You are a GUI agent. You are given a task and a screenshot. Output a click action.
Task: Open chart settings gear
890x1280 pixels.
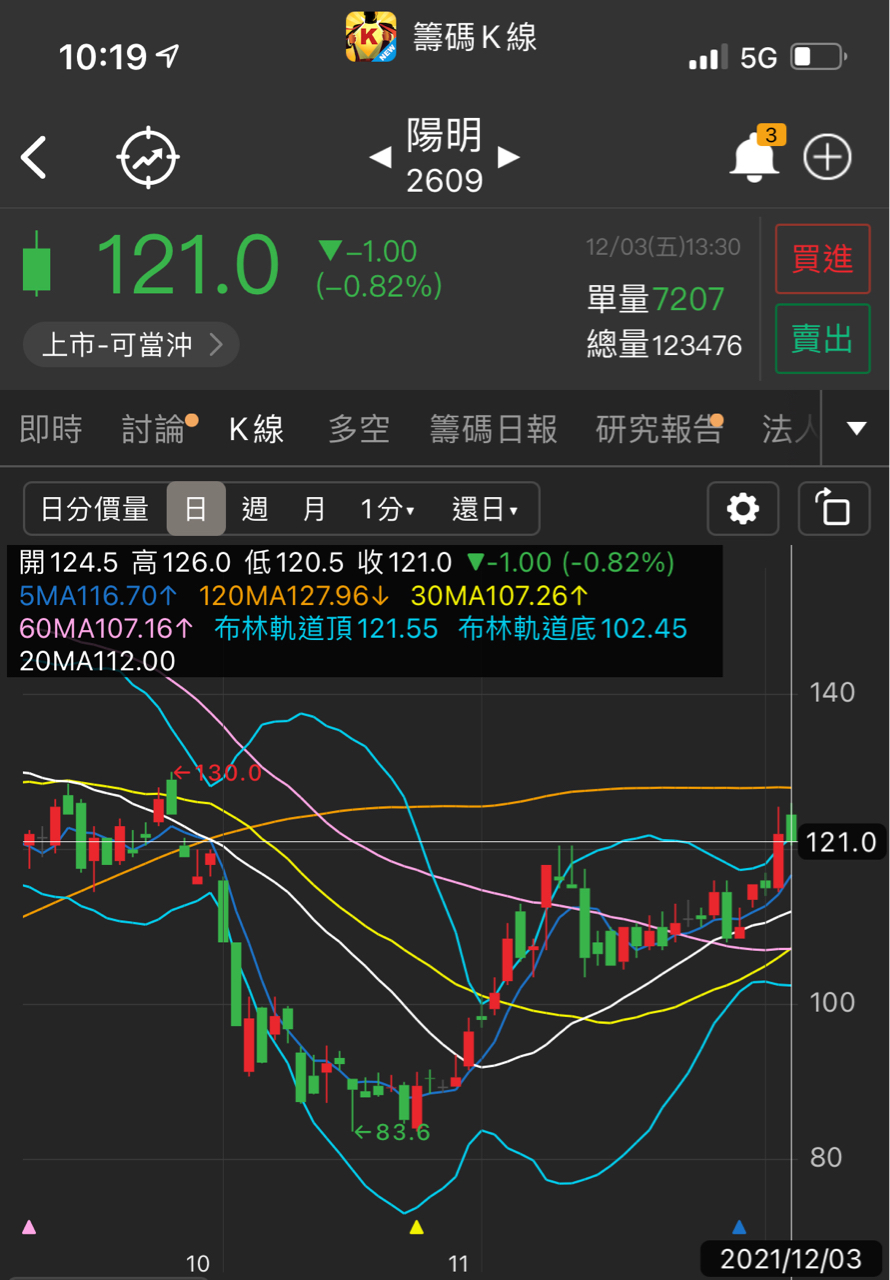pos(742,509)
